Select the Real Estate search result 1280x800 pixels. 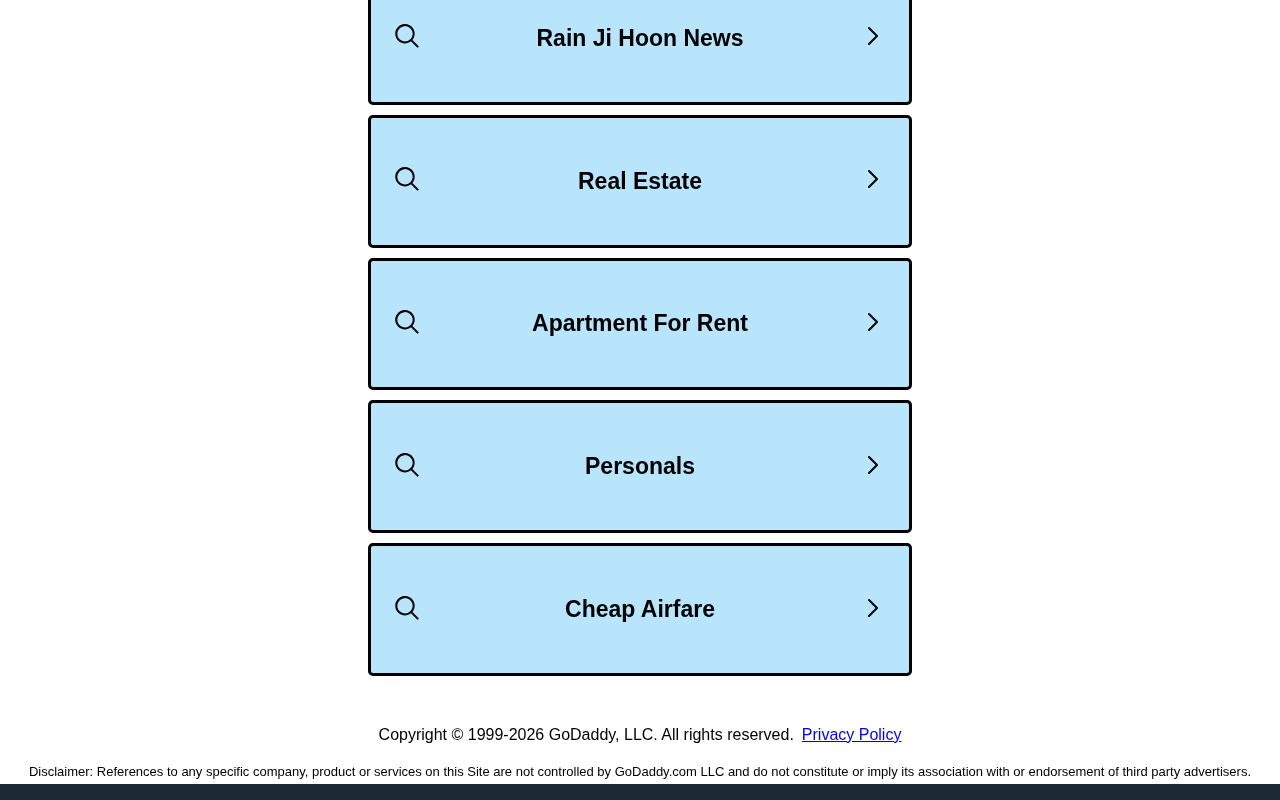click(x=640, y=181)
